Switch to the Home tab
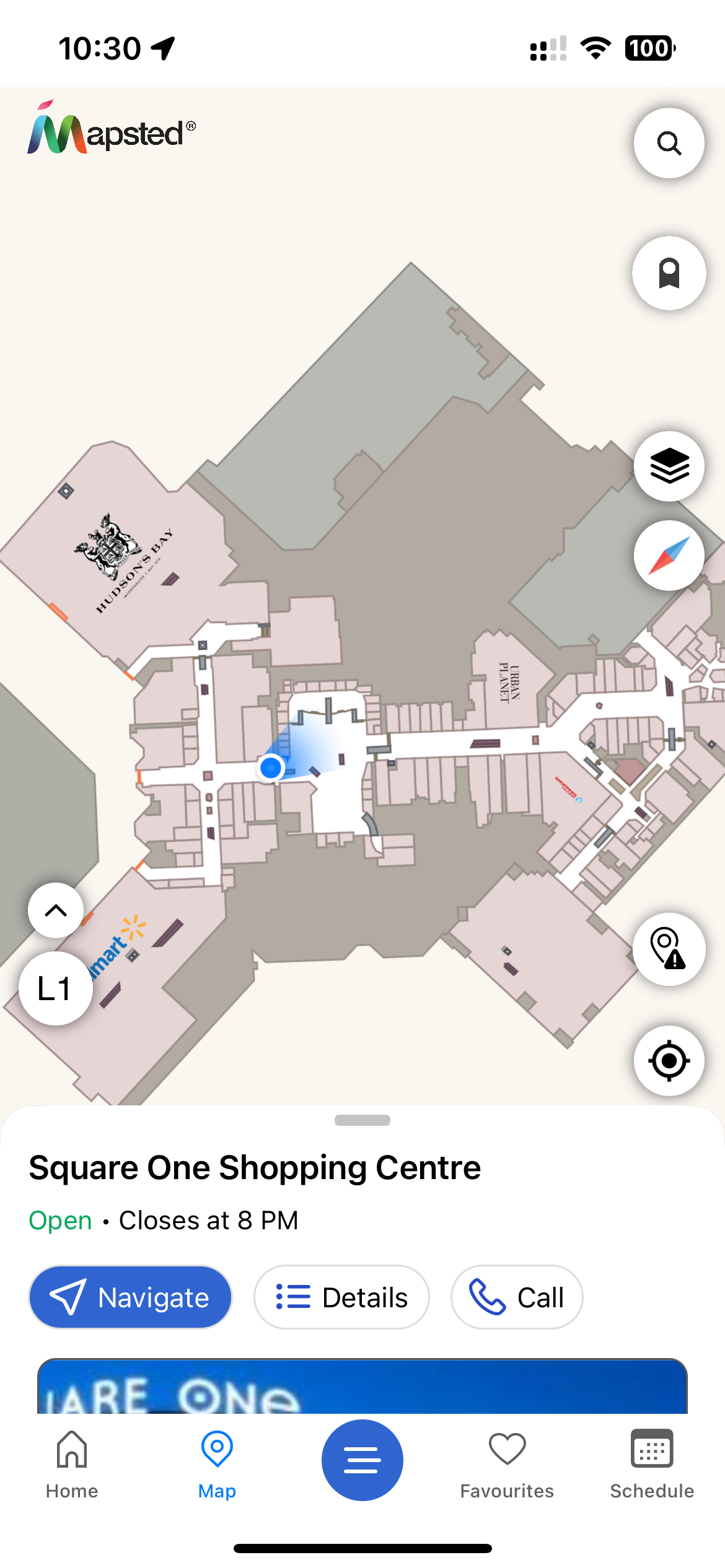The width and height of the screenshot is (725, 1568). [x=72, y=1465]
